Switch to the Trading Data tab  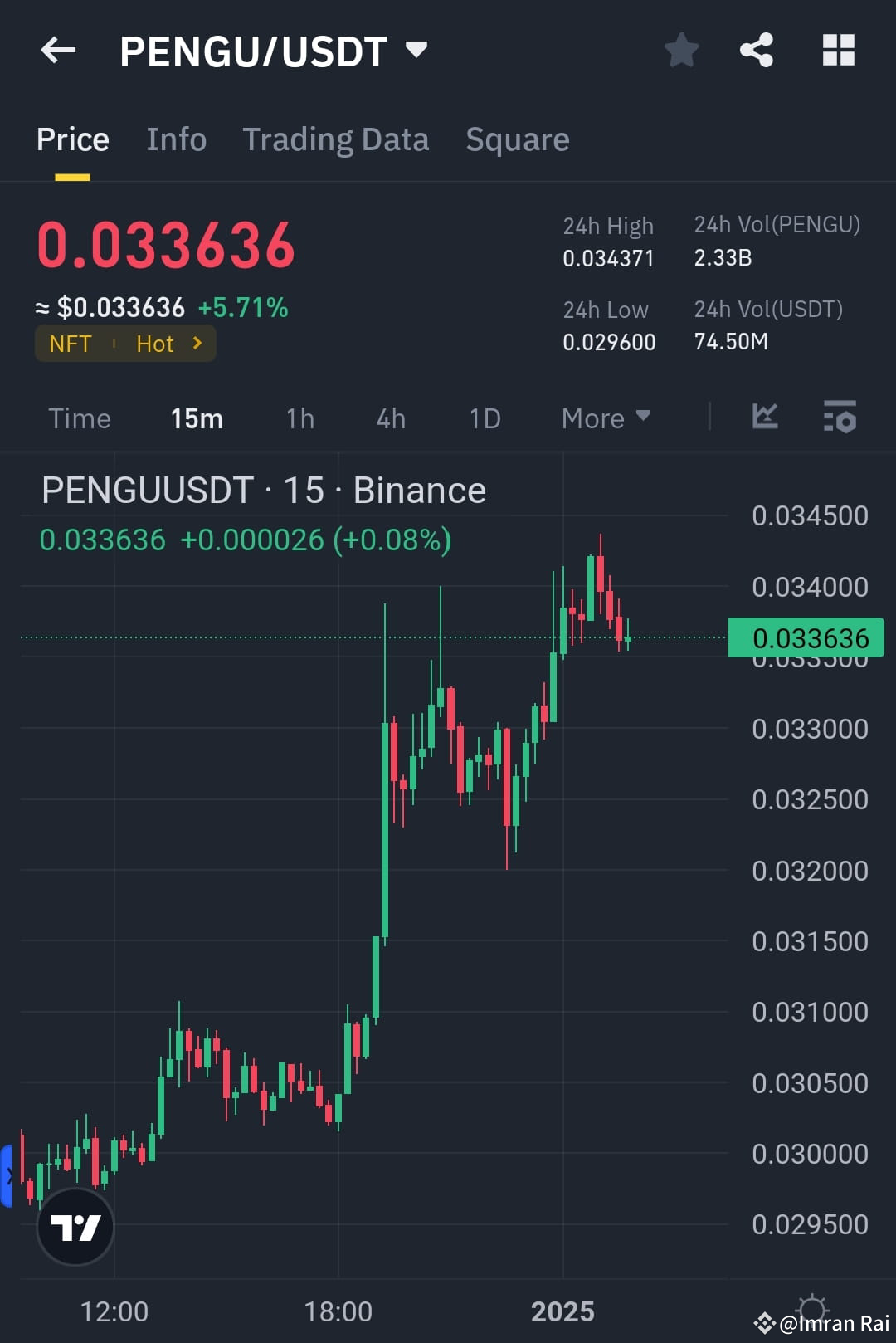tap(335, 139)
